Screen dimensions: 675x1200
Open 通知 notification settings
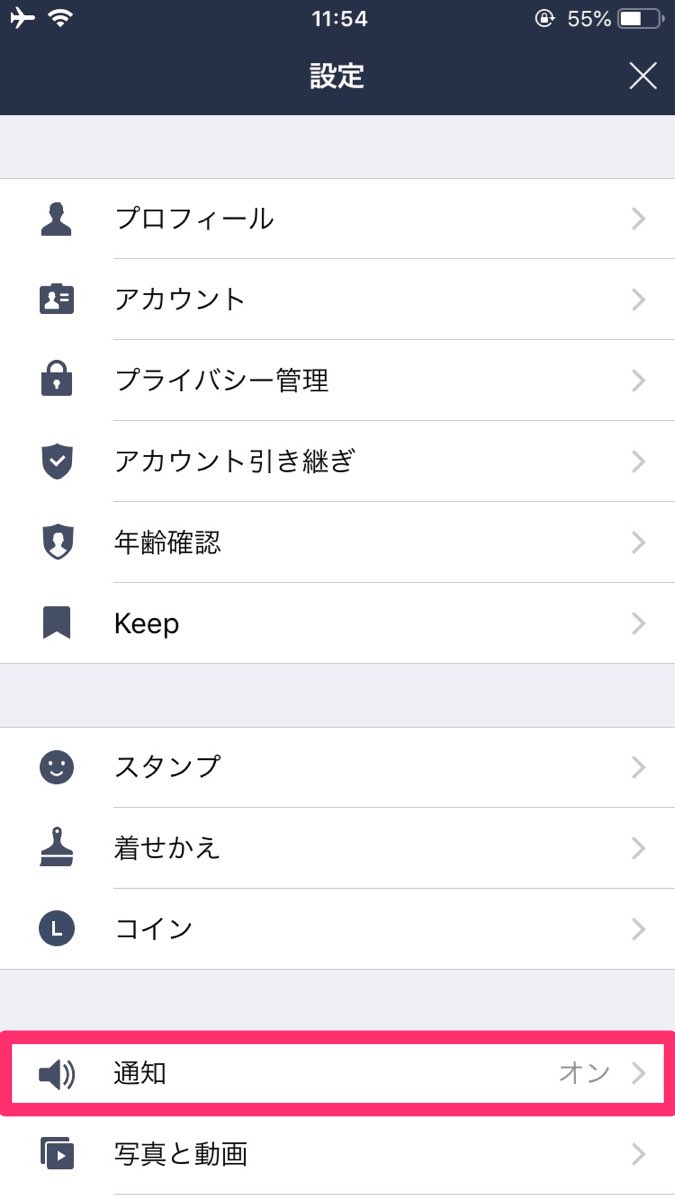[x=337, y=1074]
